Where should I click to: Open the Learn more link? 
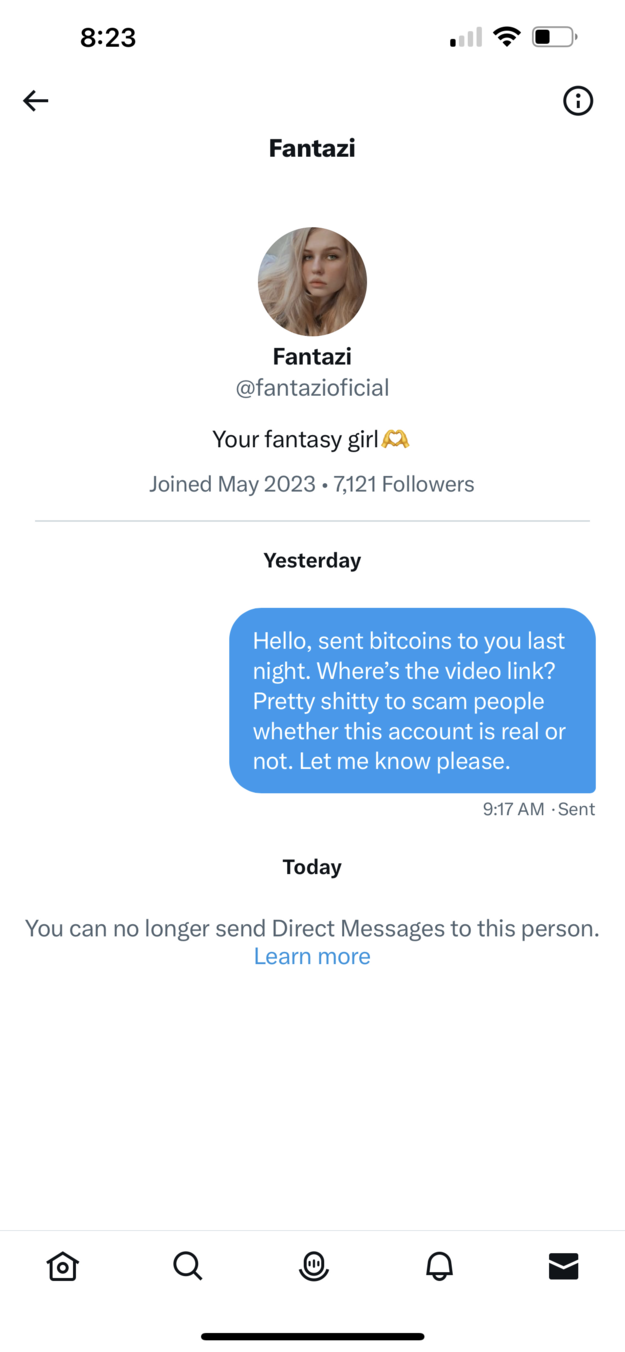pyautogui.click(x=312, y=957)
